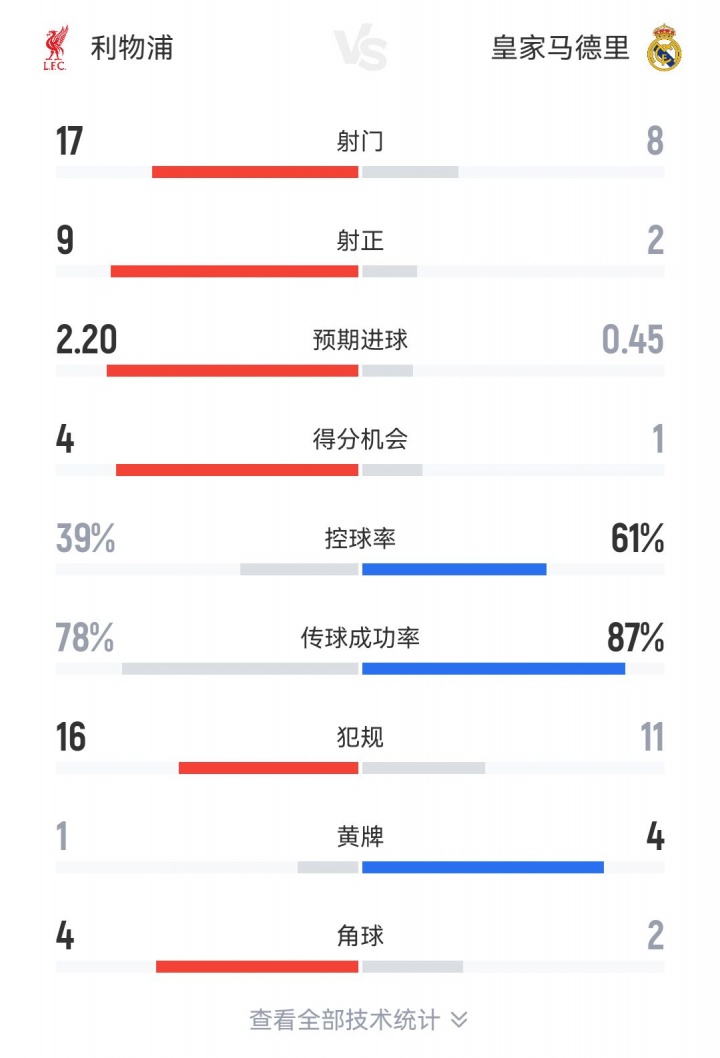Open the 利物浦 team page
This screenshot has height=1058, width=720.
131,48
